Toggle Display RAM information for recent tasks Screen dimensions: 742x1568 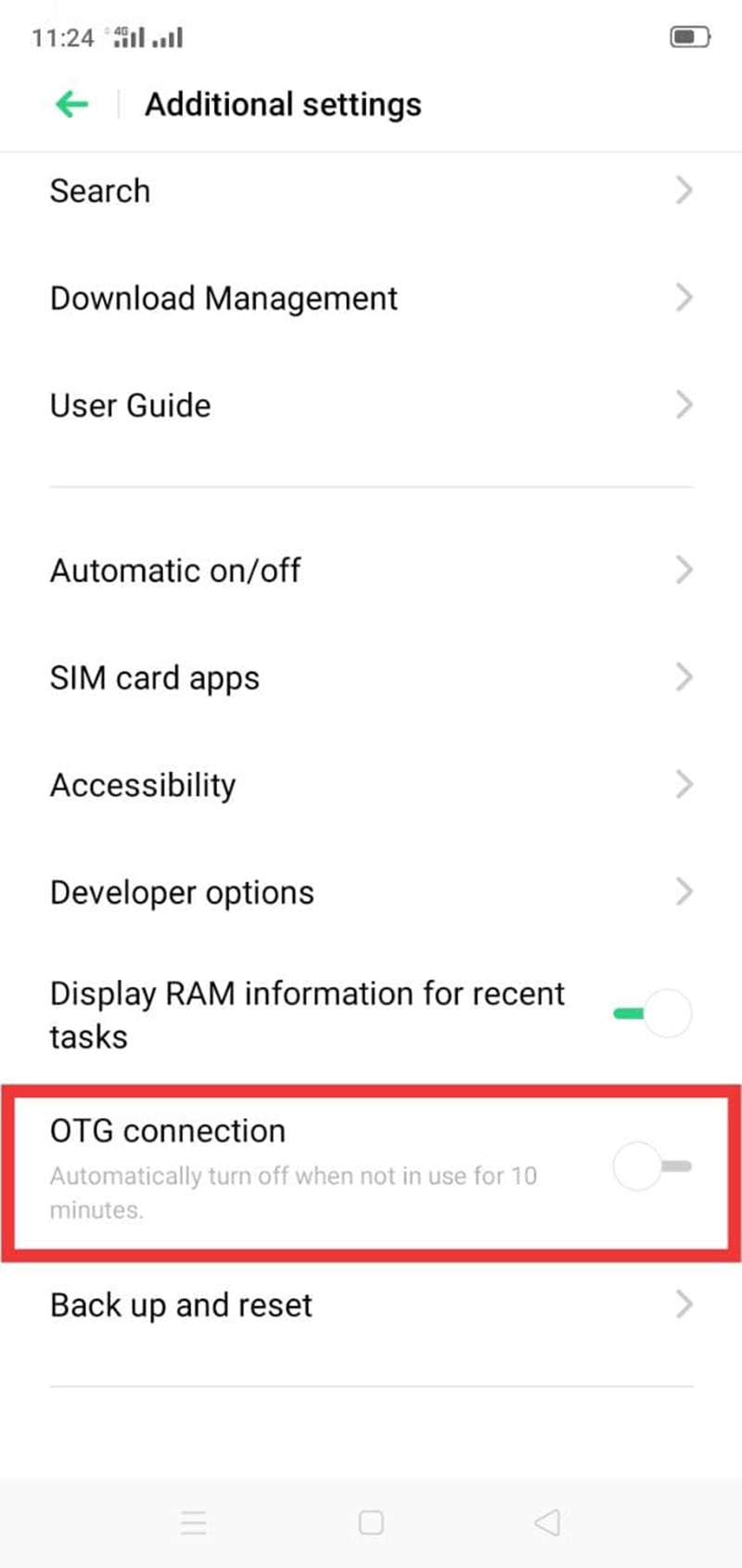click(x=653, y=1013)
